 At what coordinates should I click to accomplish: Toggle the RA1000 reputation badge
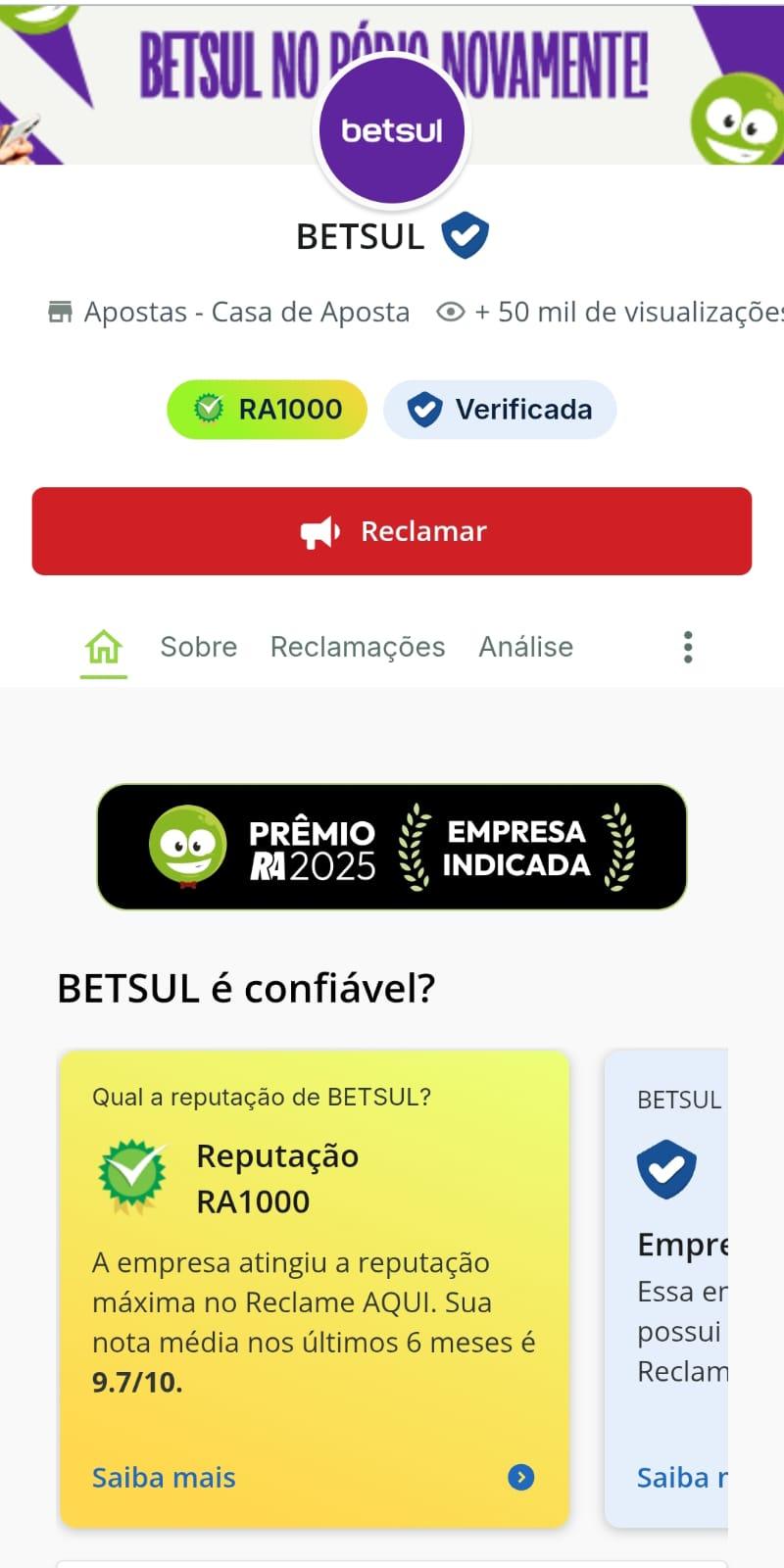266,409
